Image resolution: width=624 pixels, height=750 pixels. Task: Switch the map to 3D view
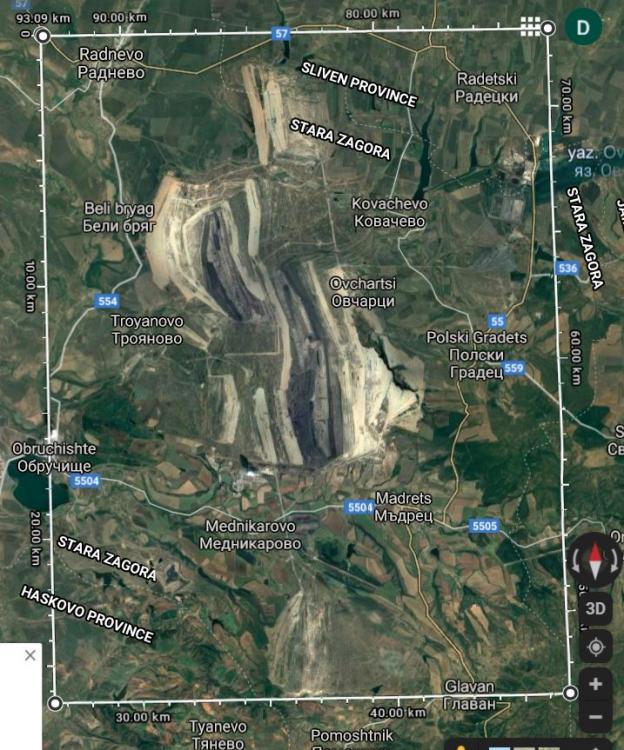click(x=595, y=608)
